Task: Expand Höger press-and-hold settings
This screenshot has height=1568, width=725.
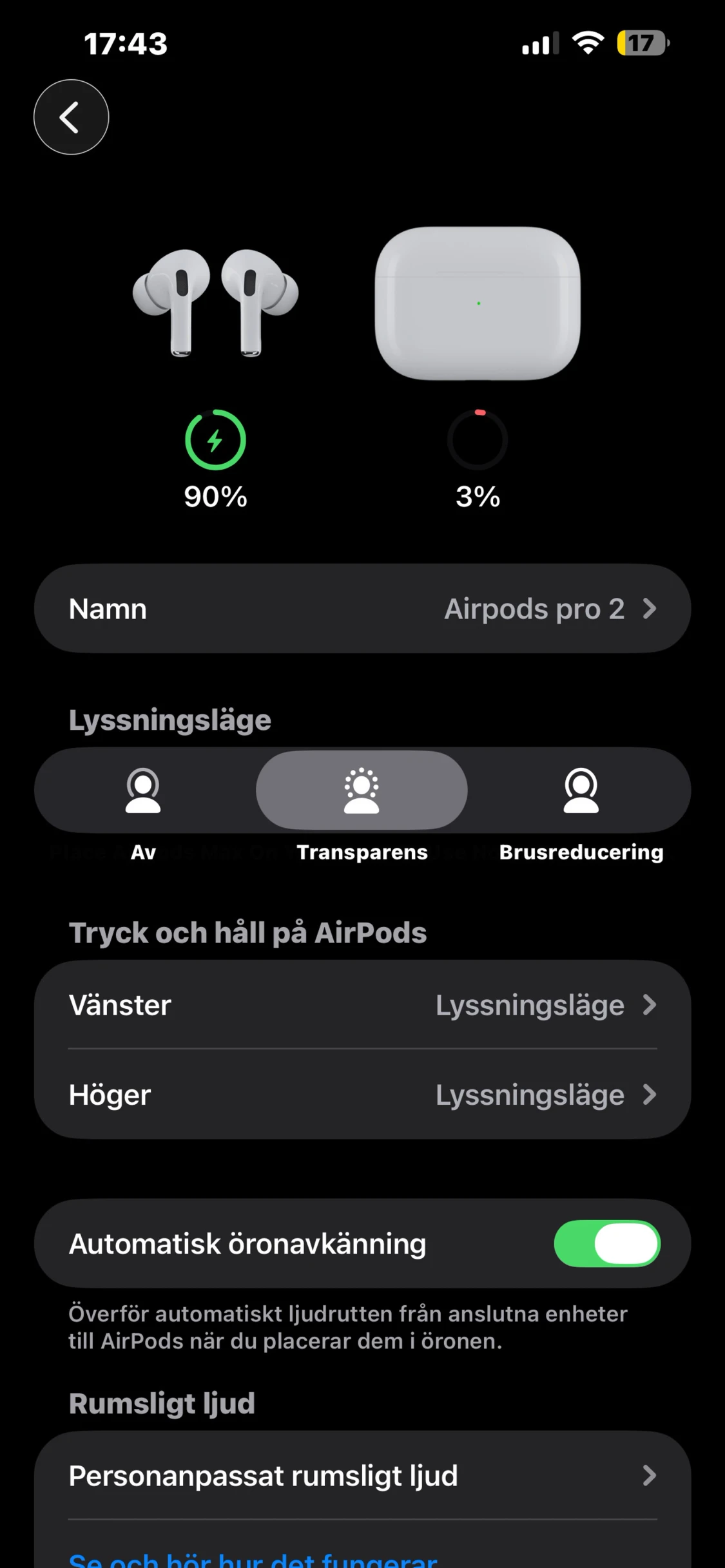Action: [362, 1095]
